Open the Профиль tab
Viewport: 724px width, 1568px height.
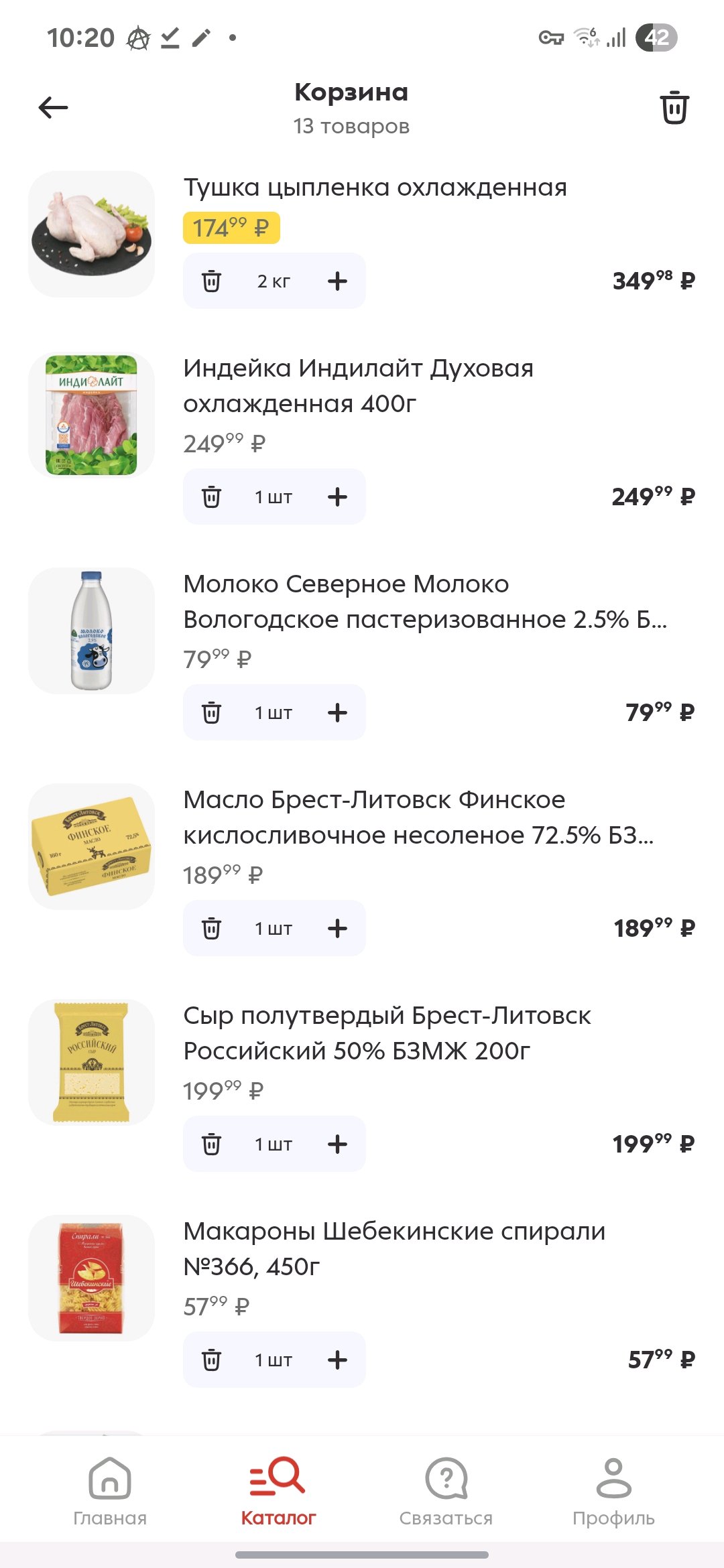(x=613, y=1492)
